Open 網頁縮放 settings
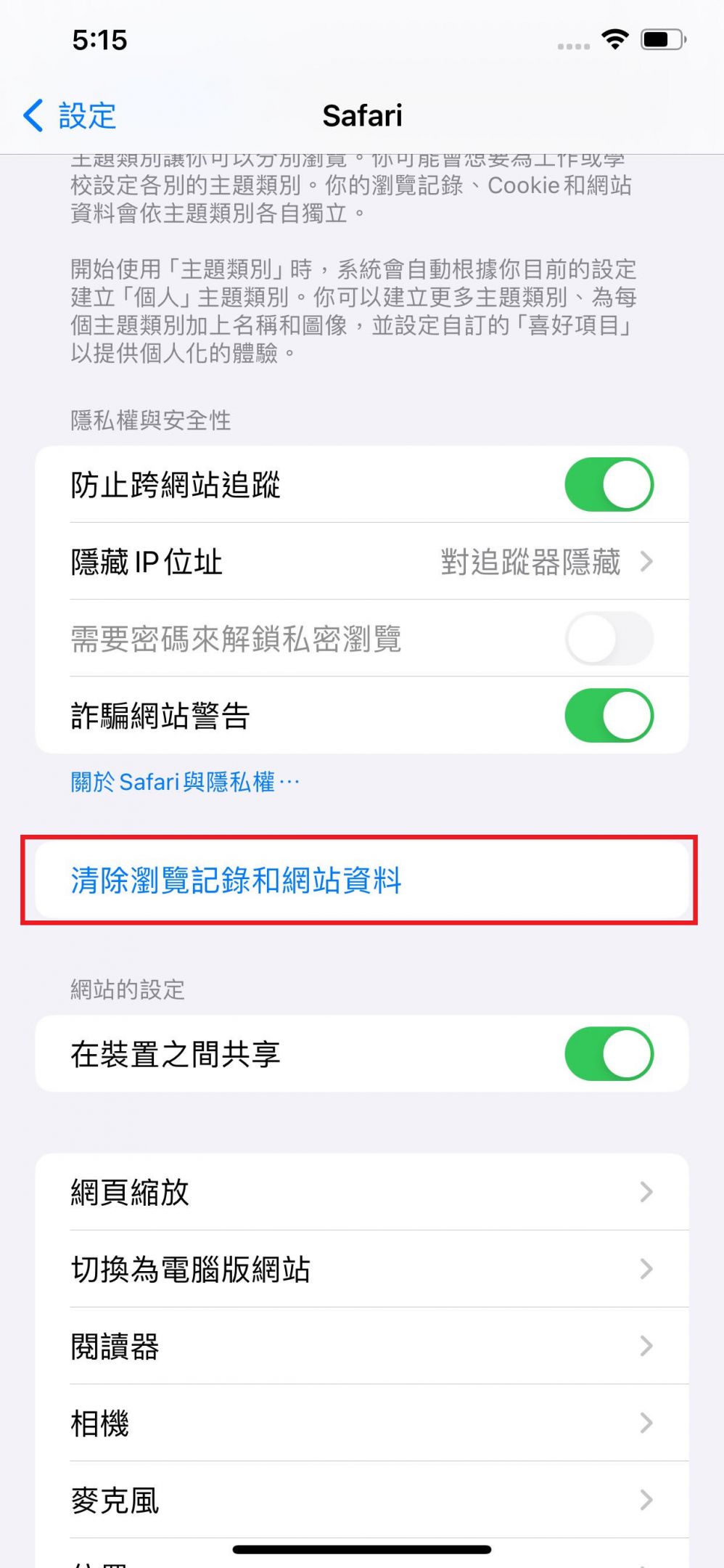The height and width of the screenshot is (1568, 724). tap(361, 1192)
